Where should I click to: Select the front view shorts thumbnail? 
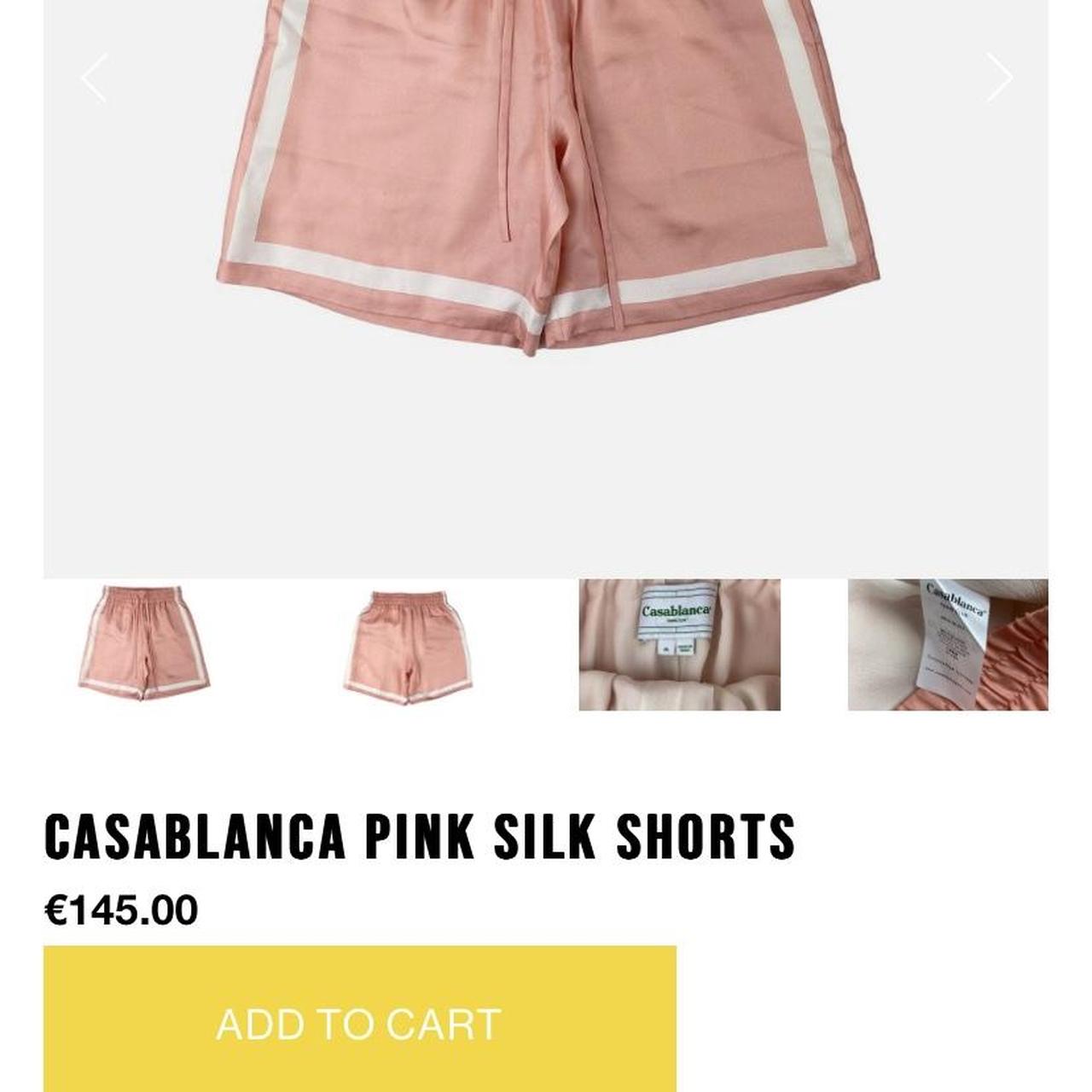point(143,644)
